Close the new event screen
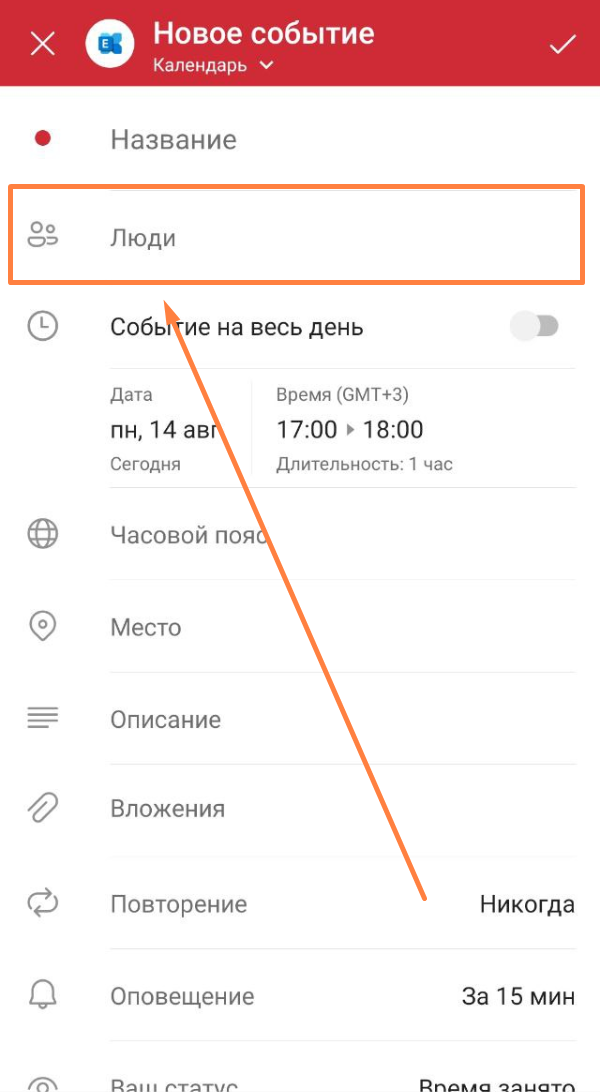The width and height of the screenshot is (600, 1092). pyautogui.click(x=42, y=44)
